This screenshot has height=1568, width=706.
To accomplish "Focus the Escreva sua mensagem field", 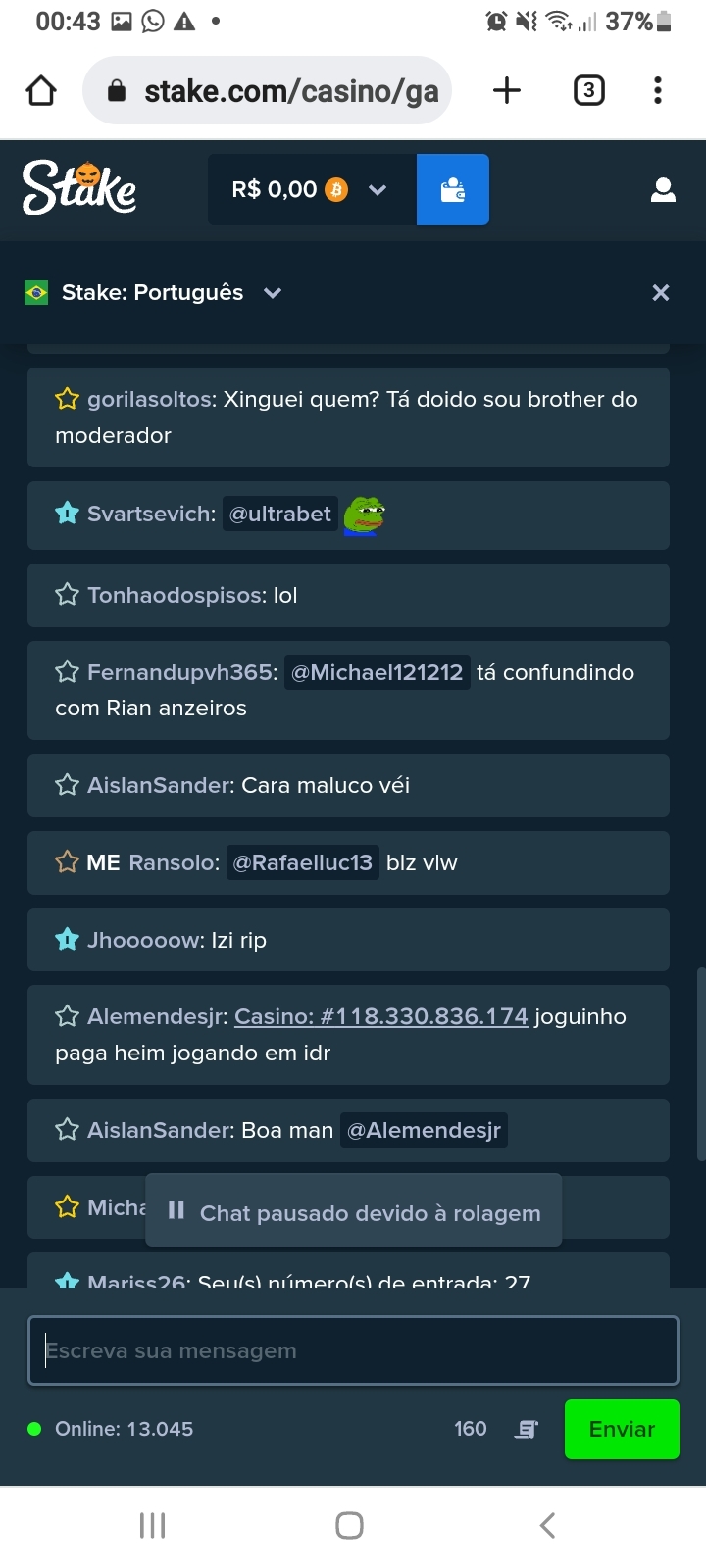I will 353,1350.
